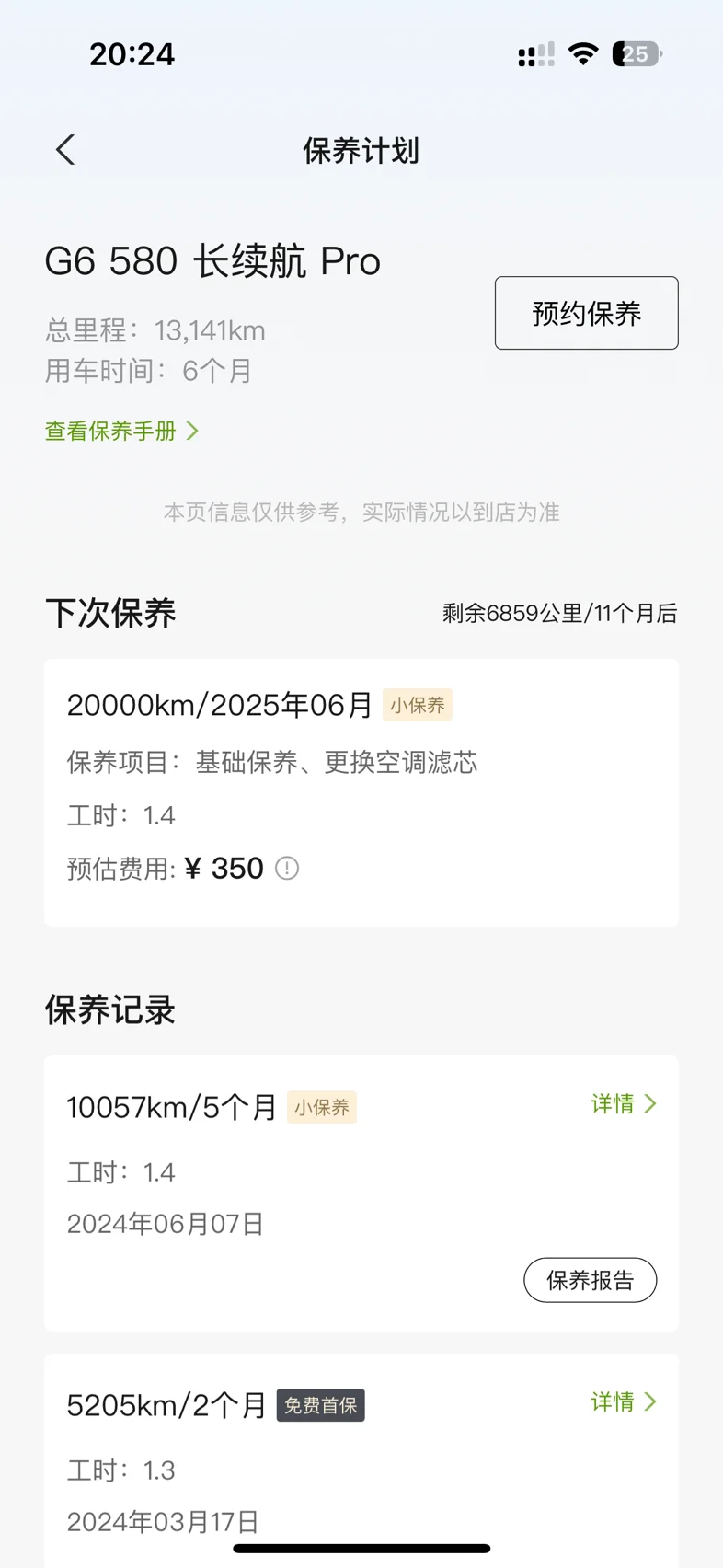Open the 查看保养手册 link

click(x=121, y=431)
